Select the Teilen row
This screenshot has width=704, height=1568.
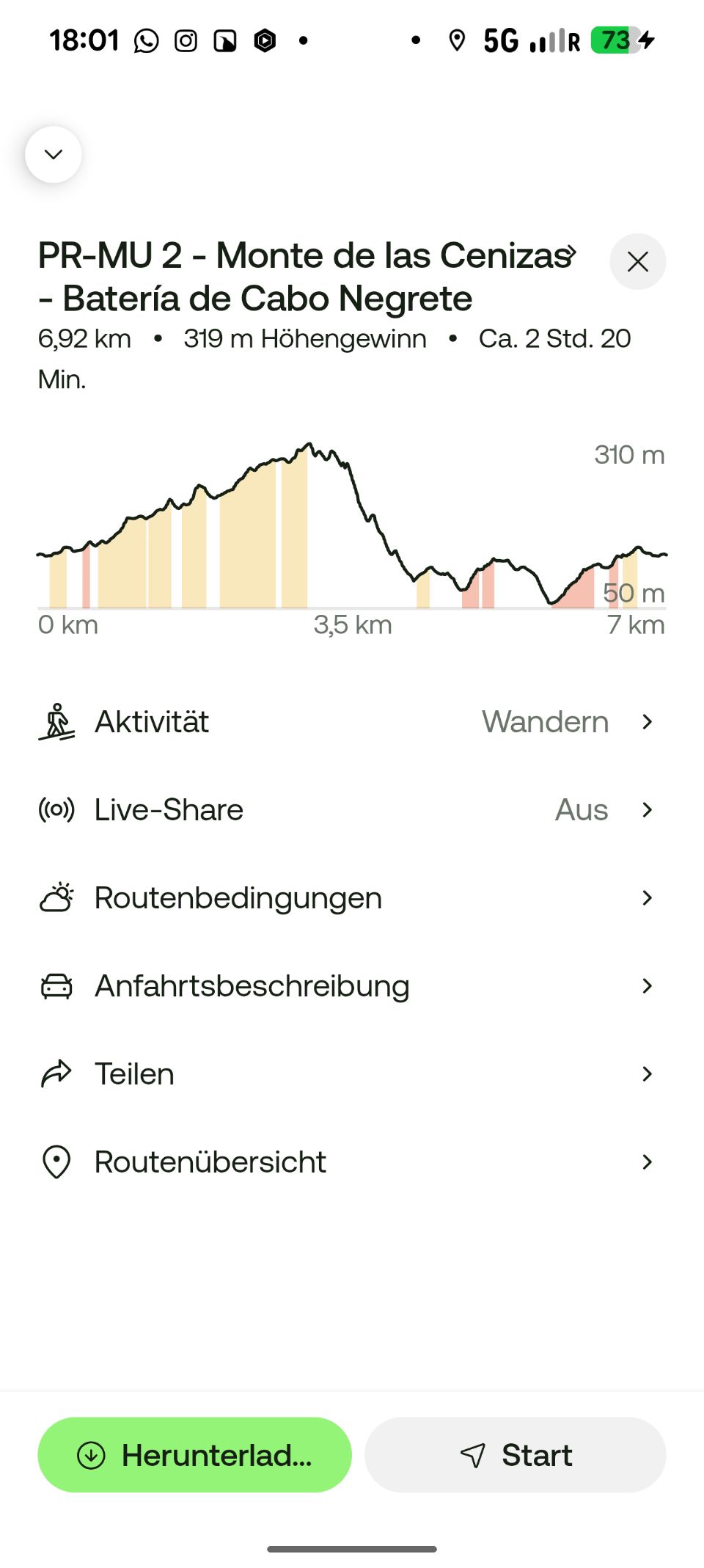pos(352,1074)
